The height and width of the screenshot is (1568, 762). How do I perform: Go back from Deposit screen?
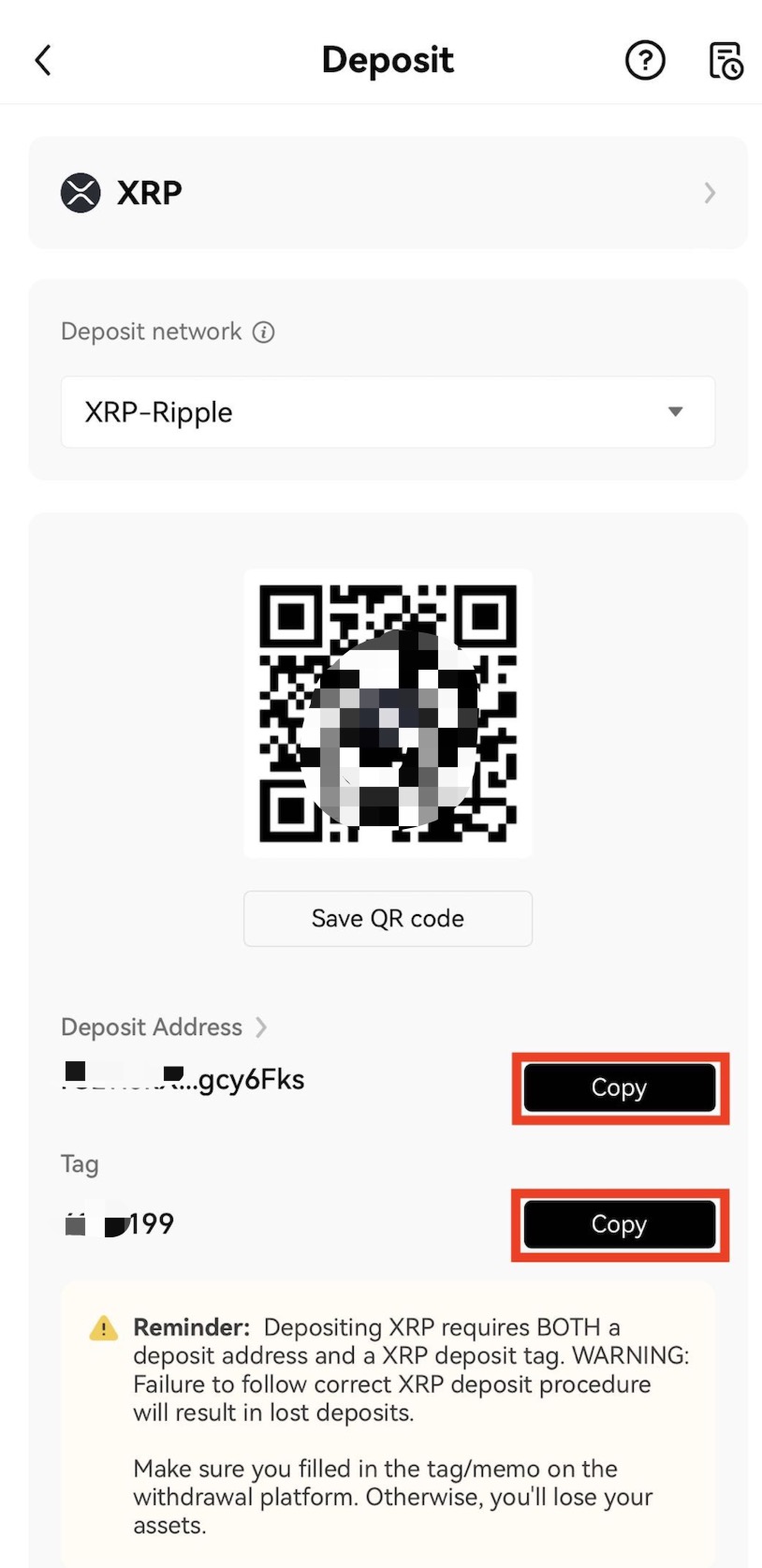(x=43, y=61)
